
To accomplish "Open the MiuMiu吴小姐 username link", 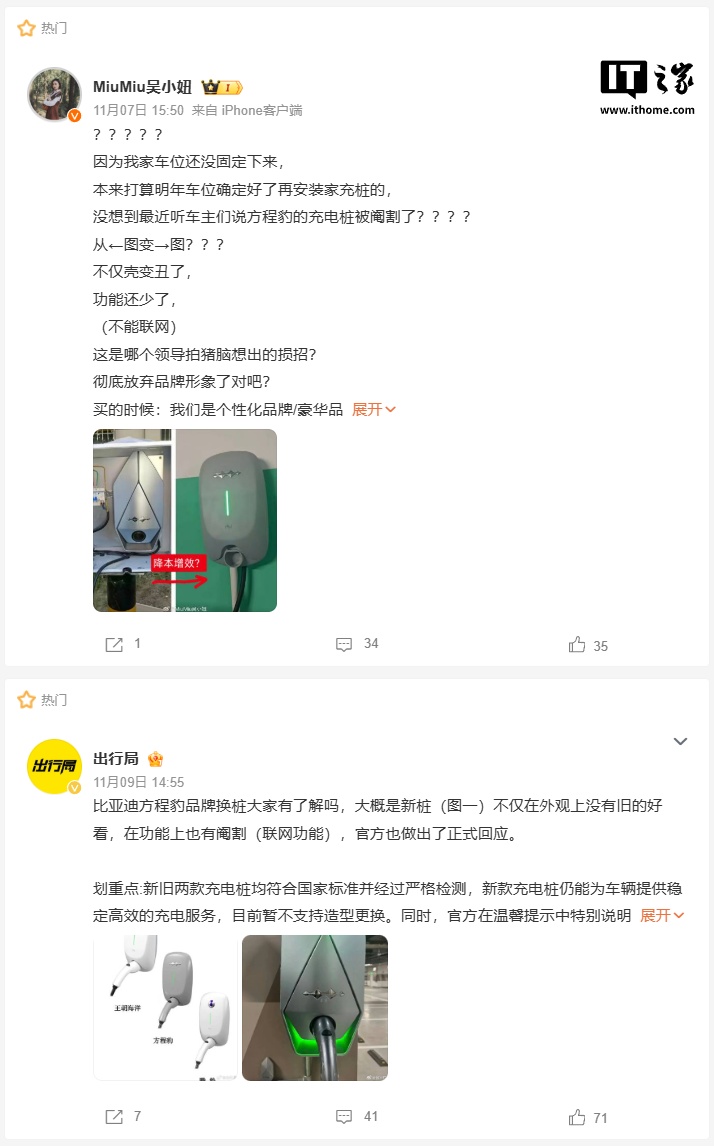I will 143,87.
